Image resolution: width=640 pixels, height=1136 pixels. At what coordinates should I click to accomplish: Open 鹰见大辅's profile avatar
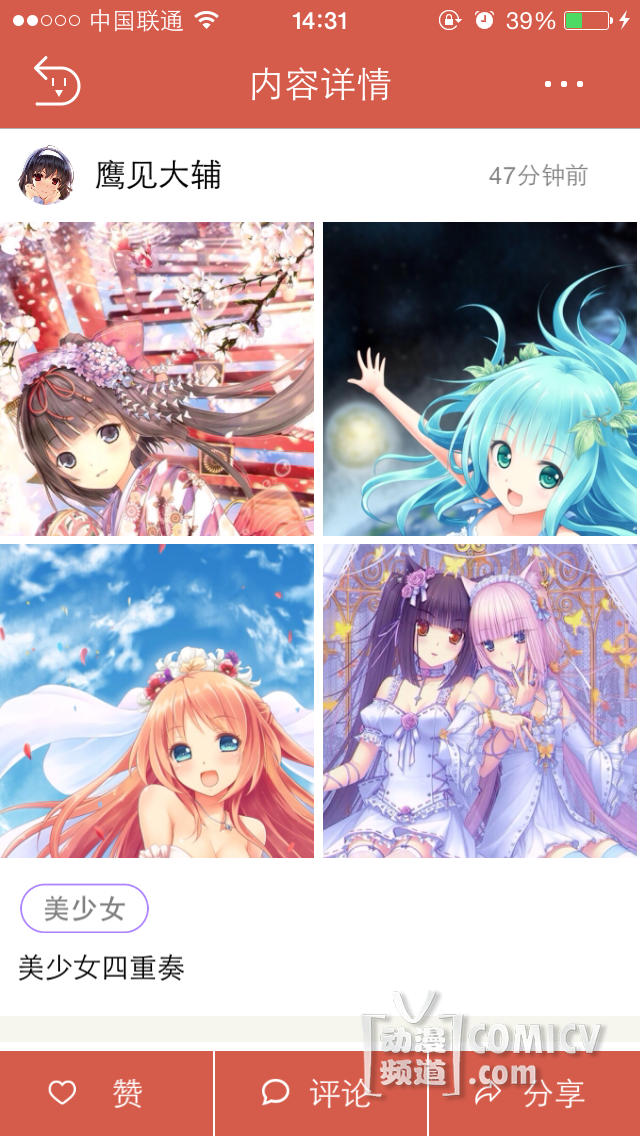click(x=46, y=176)
